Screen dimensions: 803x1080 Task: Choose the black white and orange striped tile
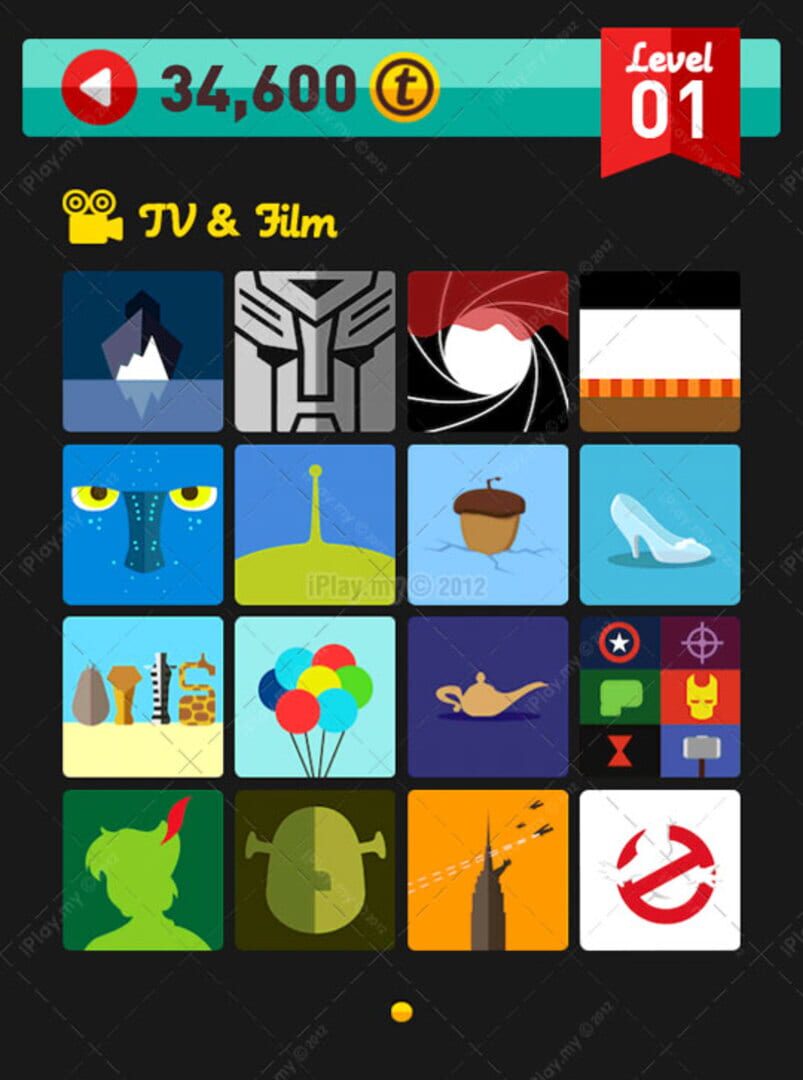(x=660, y=351)
